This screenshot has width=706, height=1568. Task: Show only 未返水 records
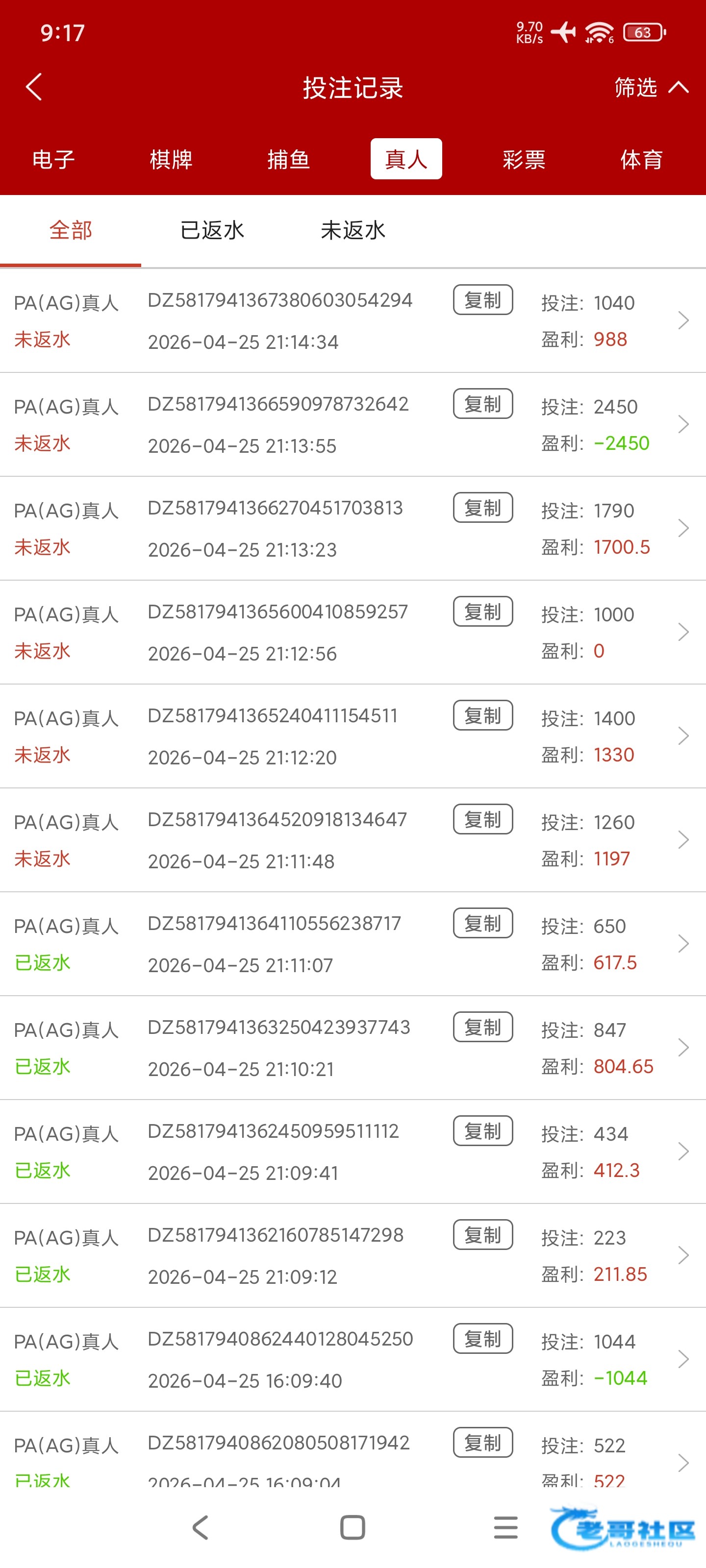pyautogui.click(x=353, y=231)
